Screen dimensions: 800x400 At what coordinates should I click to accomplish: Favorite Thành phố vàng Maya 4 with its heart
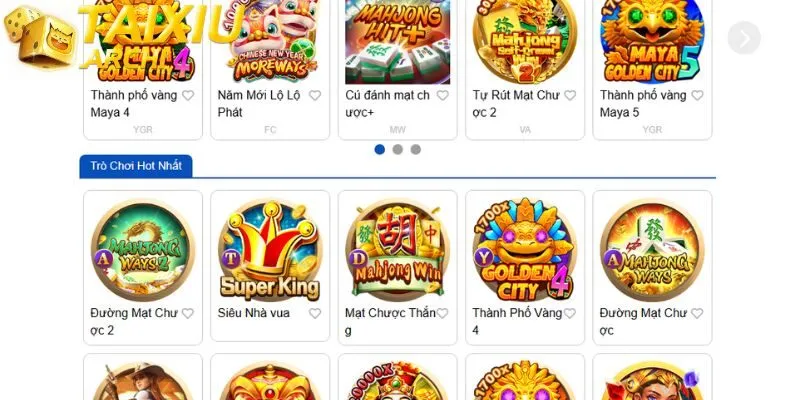[188, 96]
